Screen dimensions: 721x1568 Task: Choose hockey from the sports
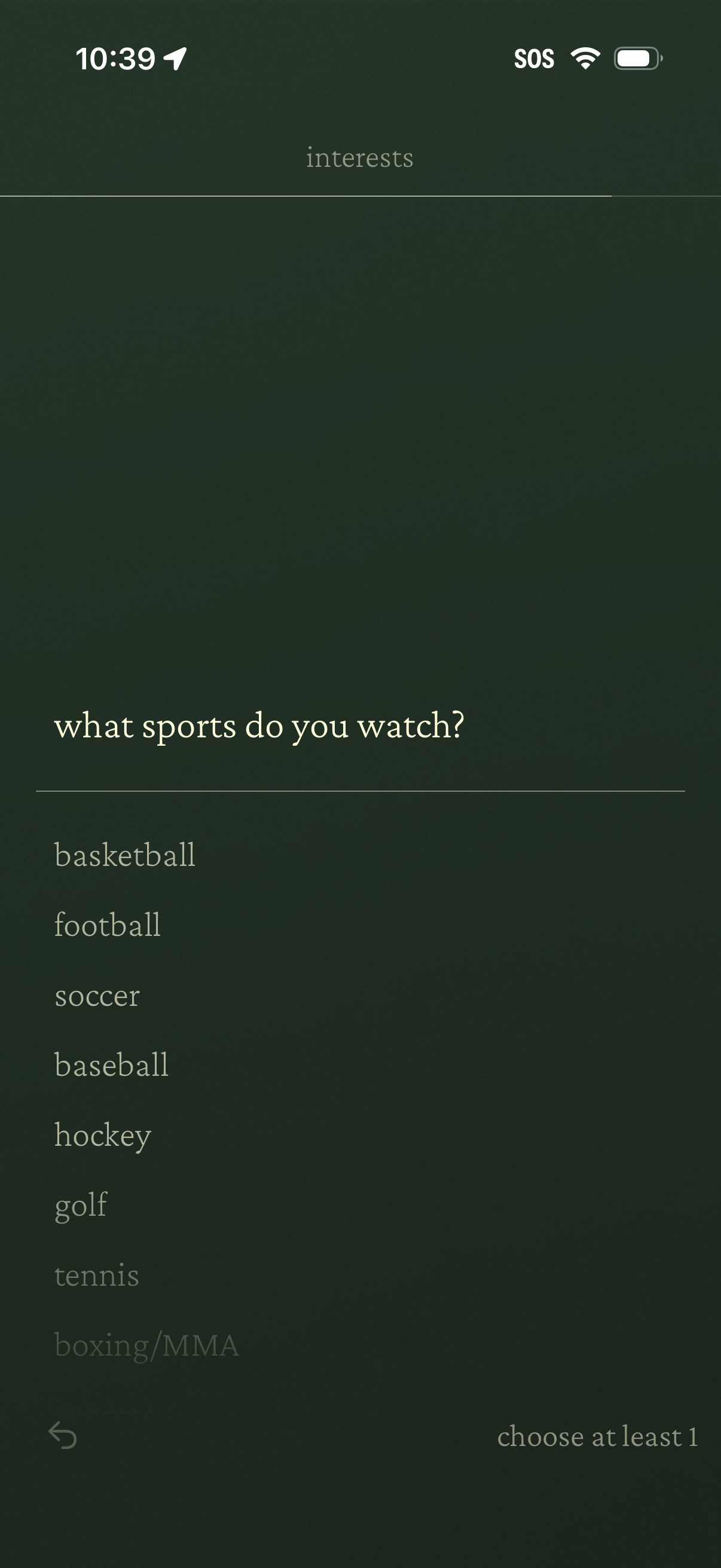click(103, 1136)
